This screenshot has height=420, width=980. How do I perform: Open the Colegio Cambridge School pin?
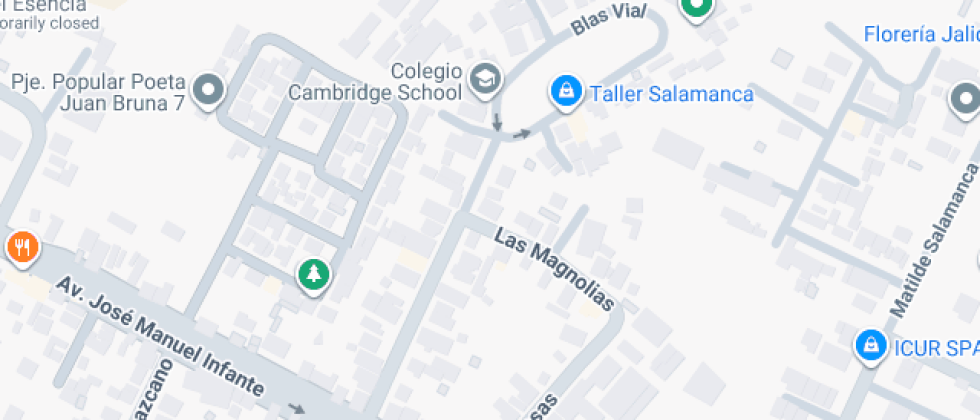485,79
